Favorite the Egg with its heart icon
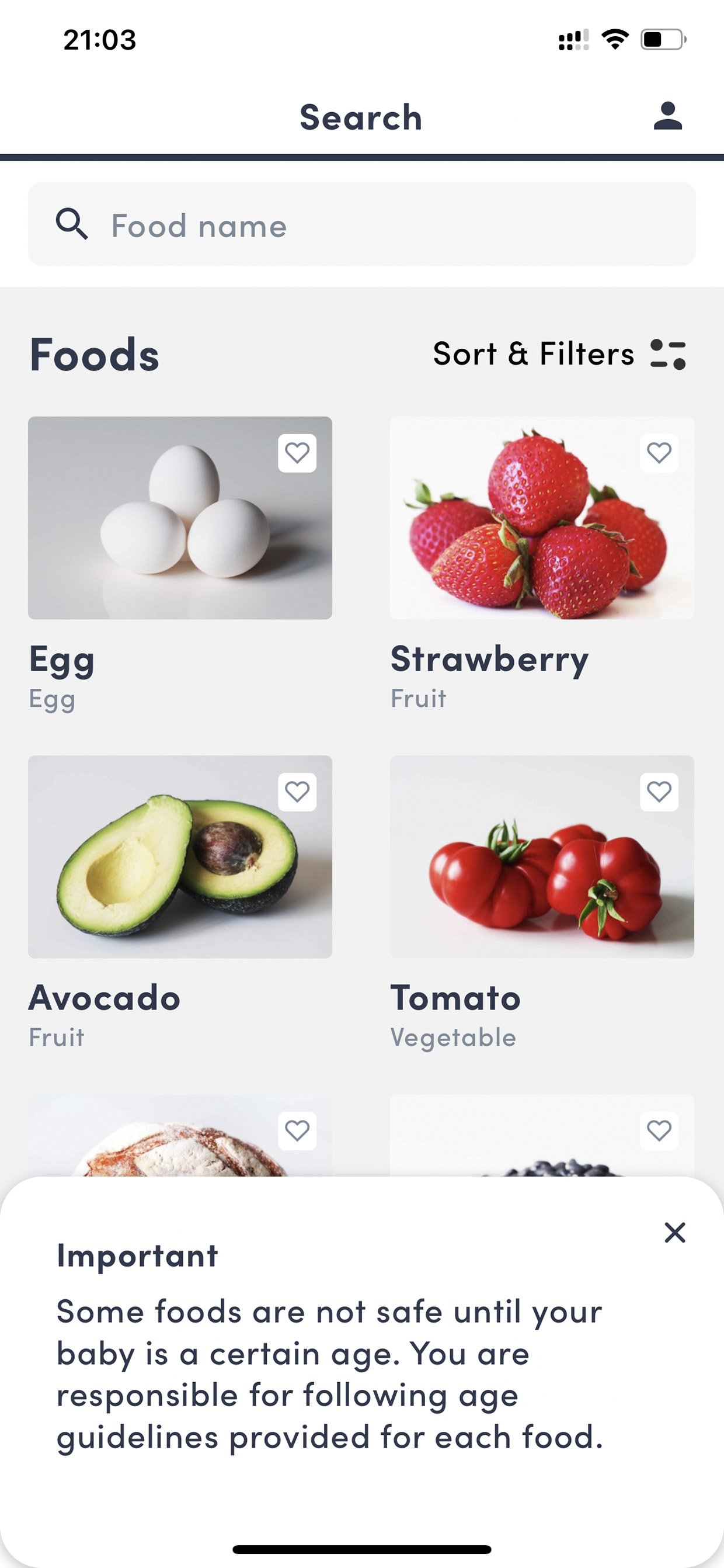This screenshot has height=1568, width=724. pyautogui.click(x=297, y=453)
